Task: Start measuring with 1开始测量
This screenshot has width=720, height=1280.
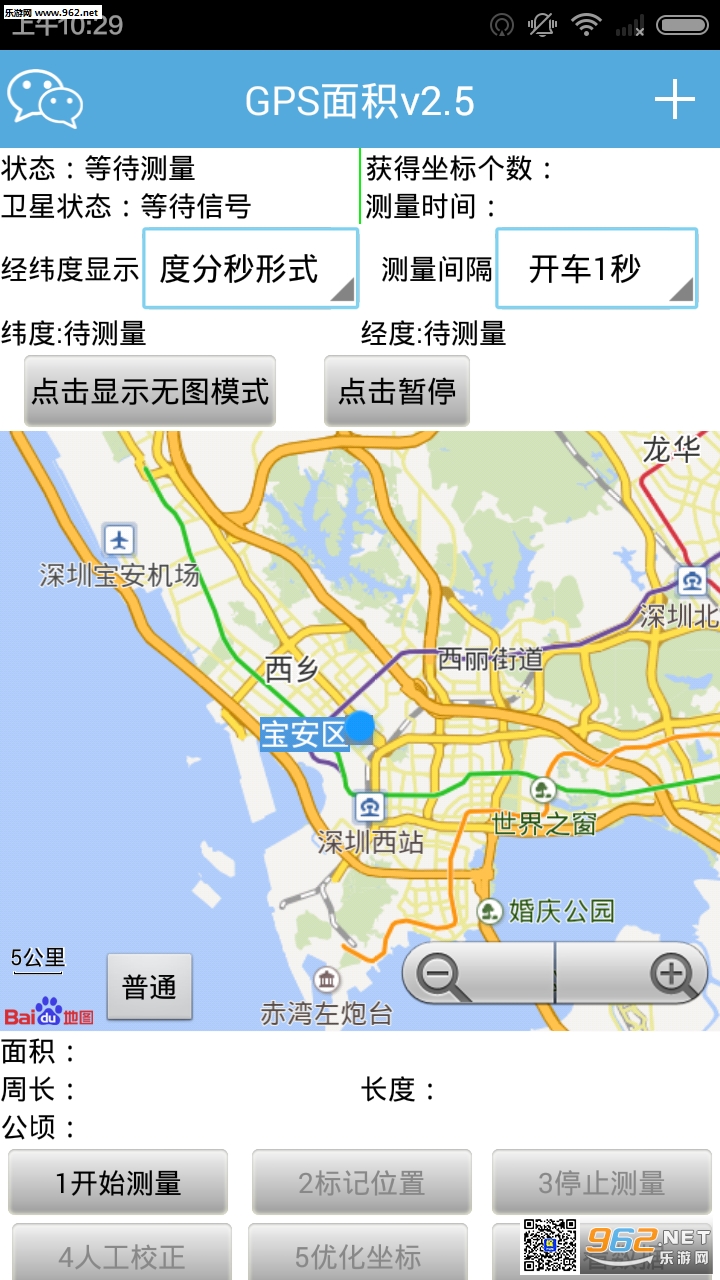Action: coord(118,1183)
